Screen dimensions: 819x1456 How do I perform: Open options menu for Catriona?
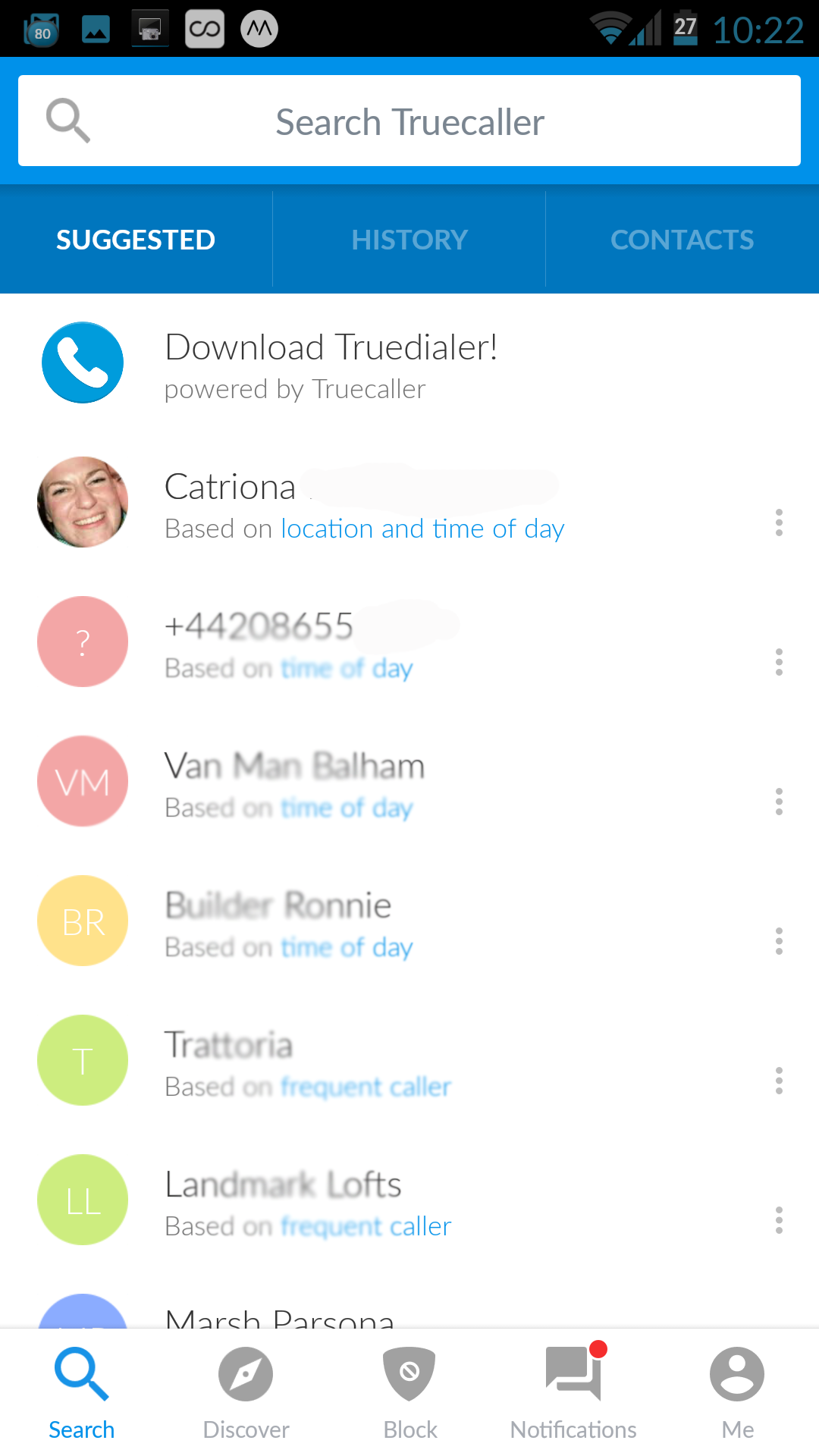click(x=779, y=522)
